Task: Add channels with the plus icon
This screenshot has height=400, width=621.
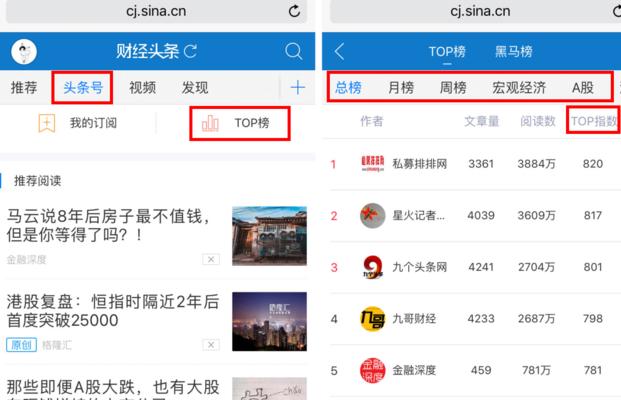Action: point(297,87)
